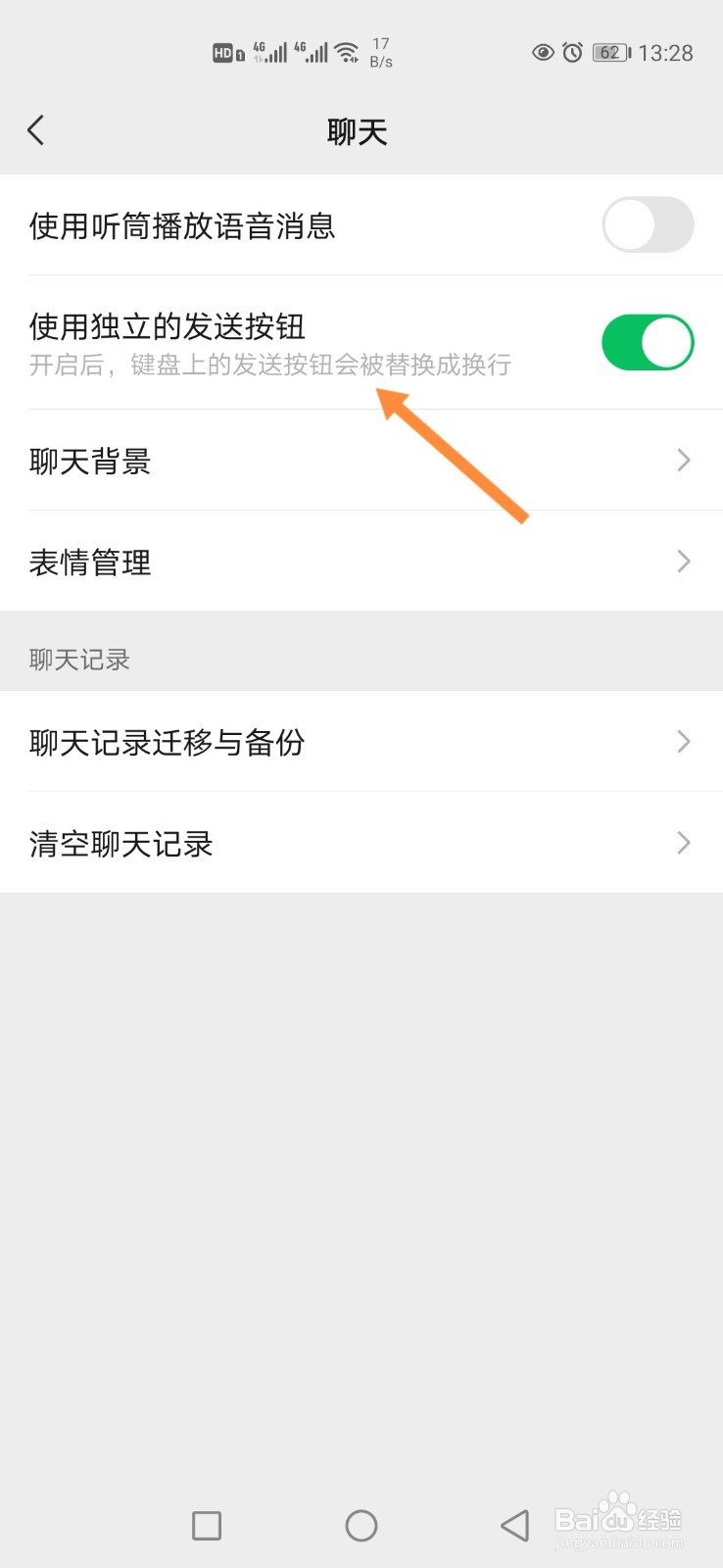Expand 表情管理 via its arrow
Screen dimensions: 723x1568
[683, 562]
